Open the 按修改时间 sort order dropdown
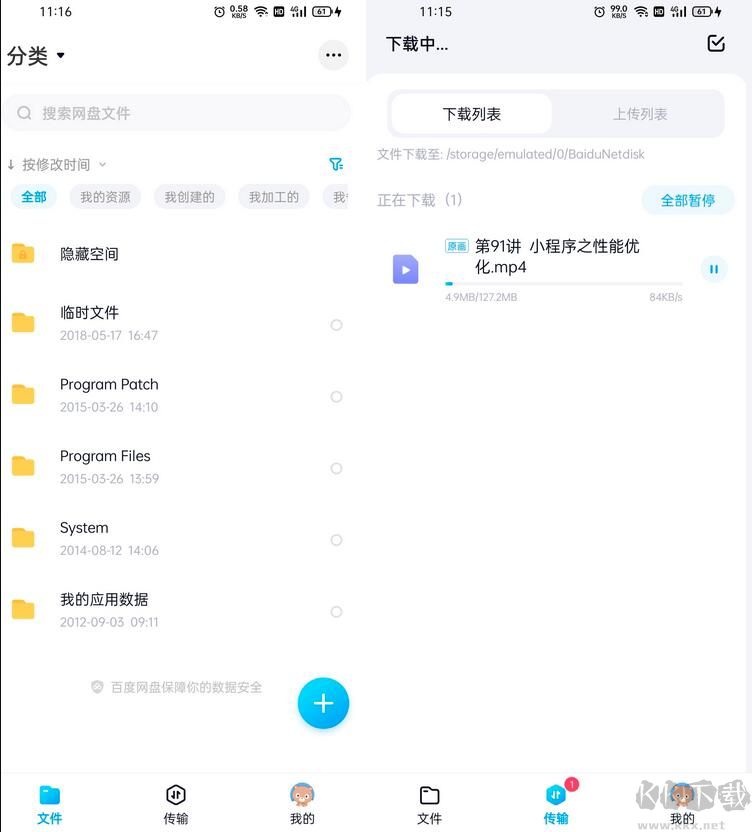 click(55, 164)
